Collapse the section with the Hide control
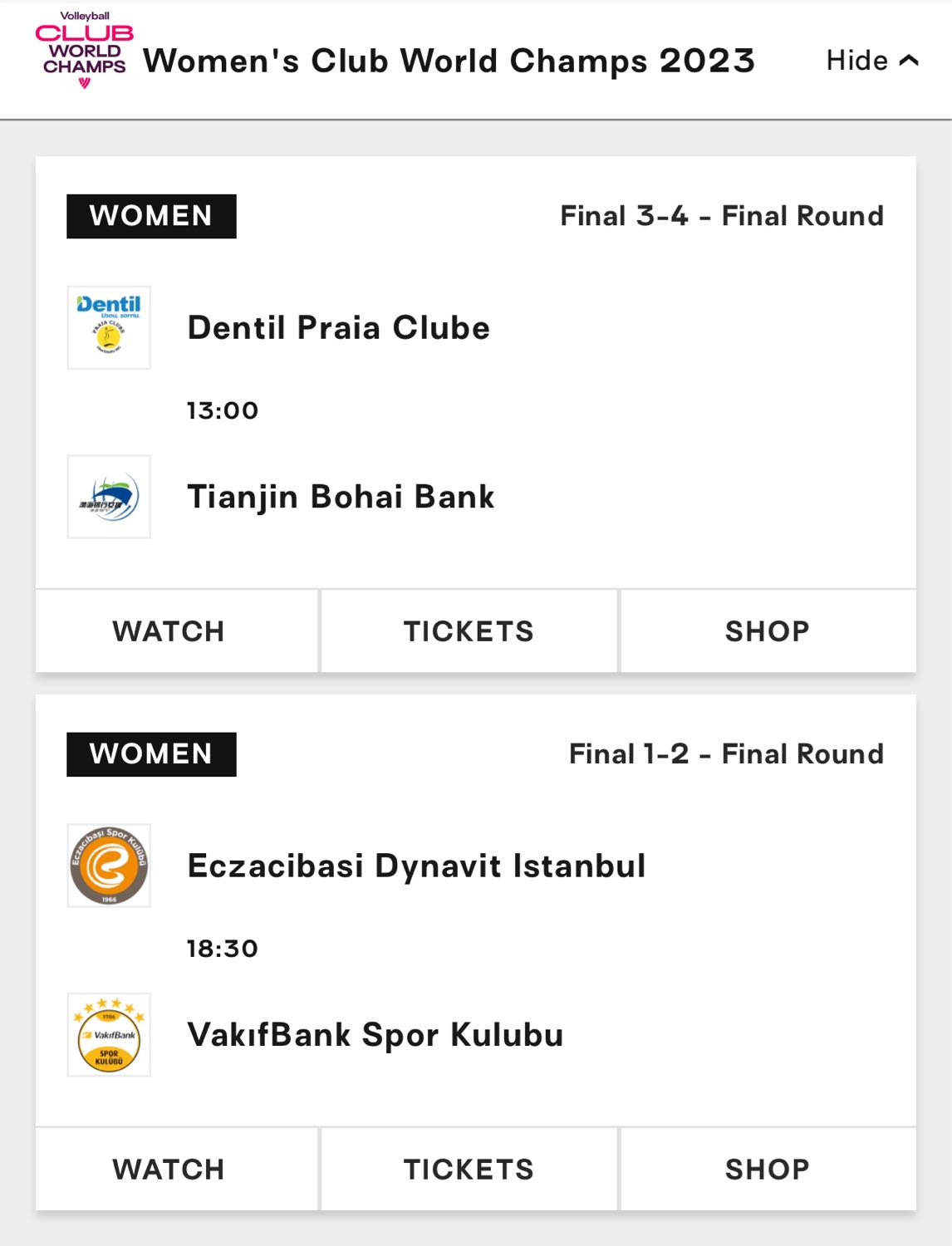Viewport: 952px width, 1246px height. point(872,61)
